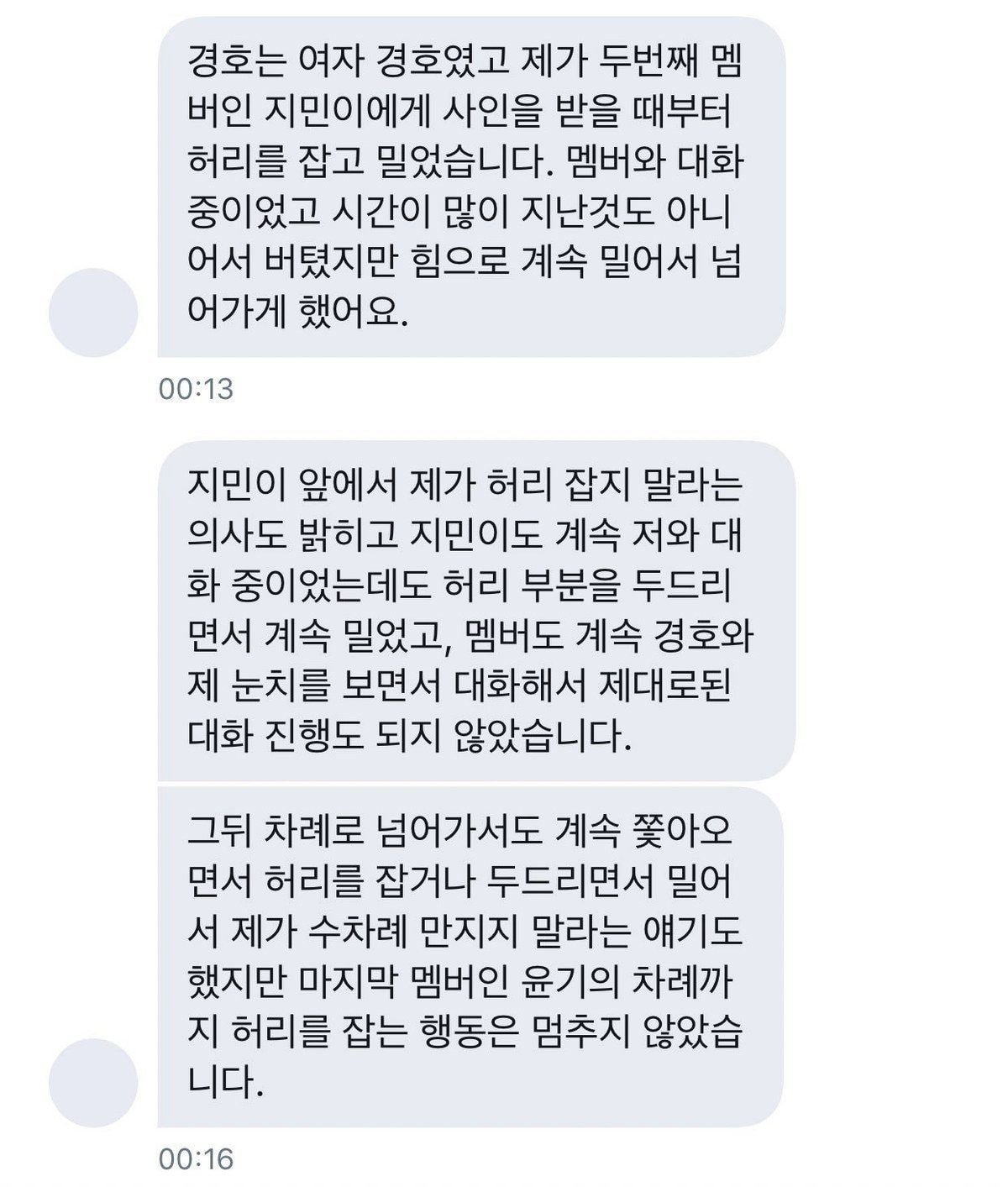Open sender's avatar beside the 00:13 message

[93, 313]
